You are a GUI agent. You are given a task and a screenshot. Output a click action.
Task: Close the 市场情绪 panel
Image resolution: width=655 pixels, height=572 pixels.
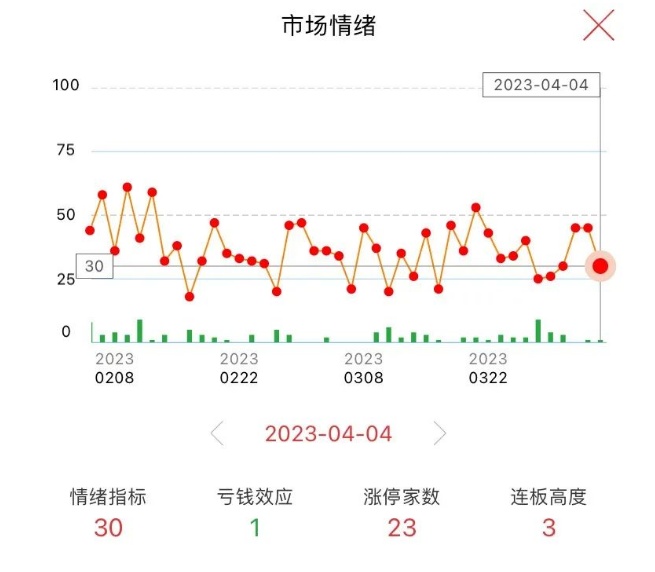pos(598,25)
